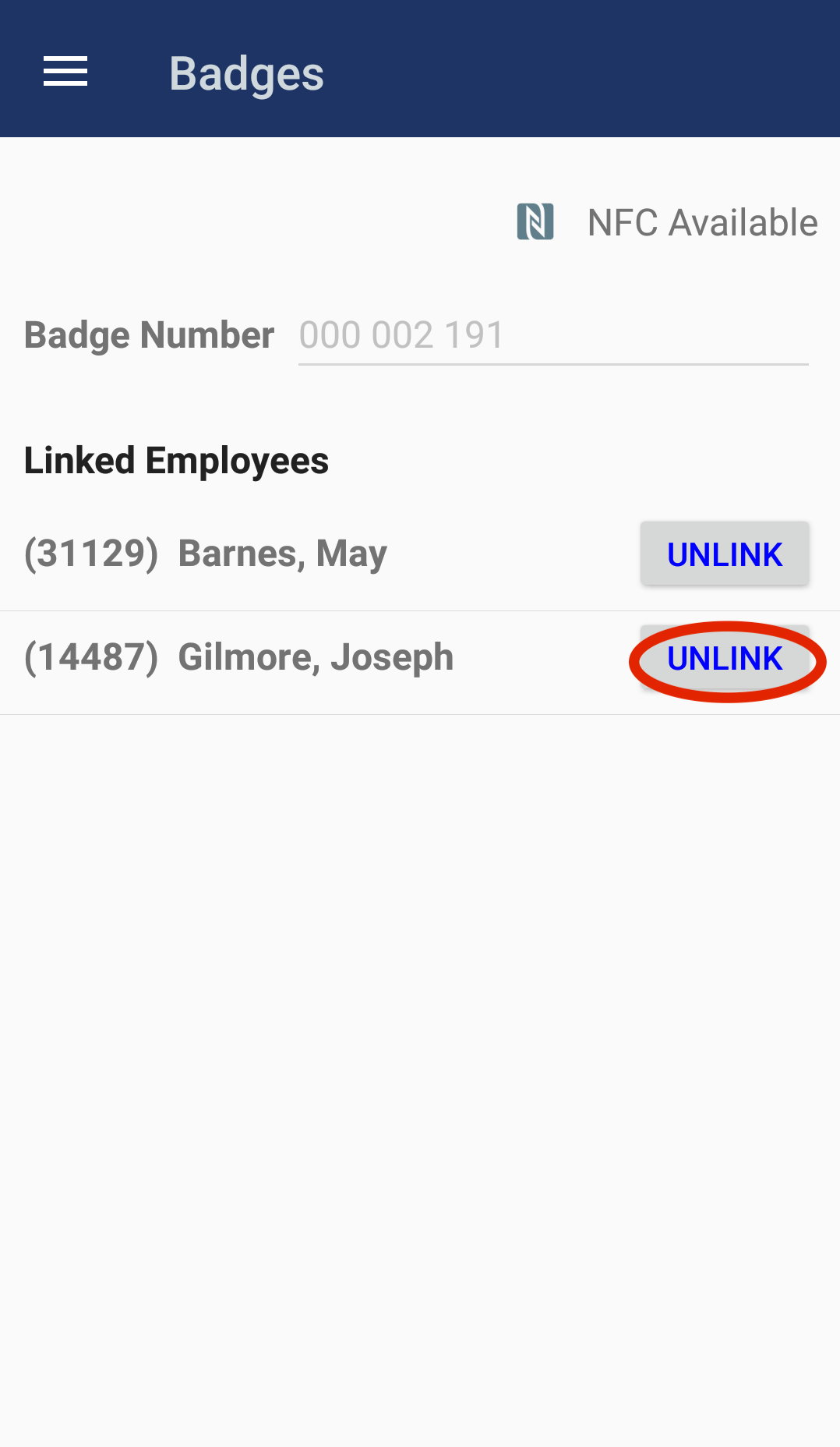
Task: Open the side menu from the Badges header
Action: pos(64,70)
